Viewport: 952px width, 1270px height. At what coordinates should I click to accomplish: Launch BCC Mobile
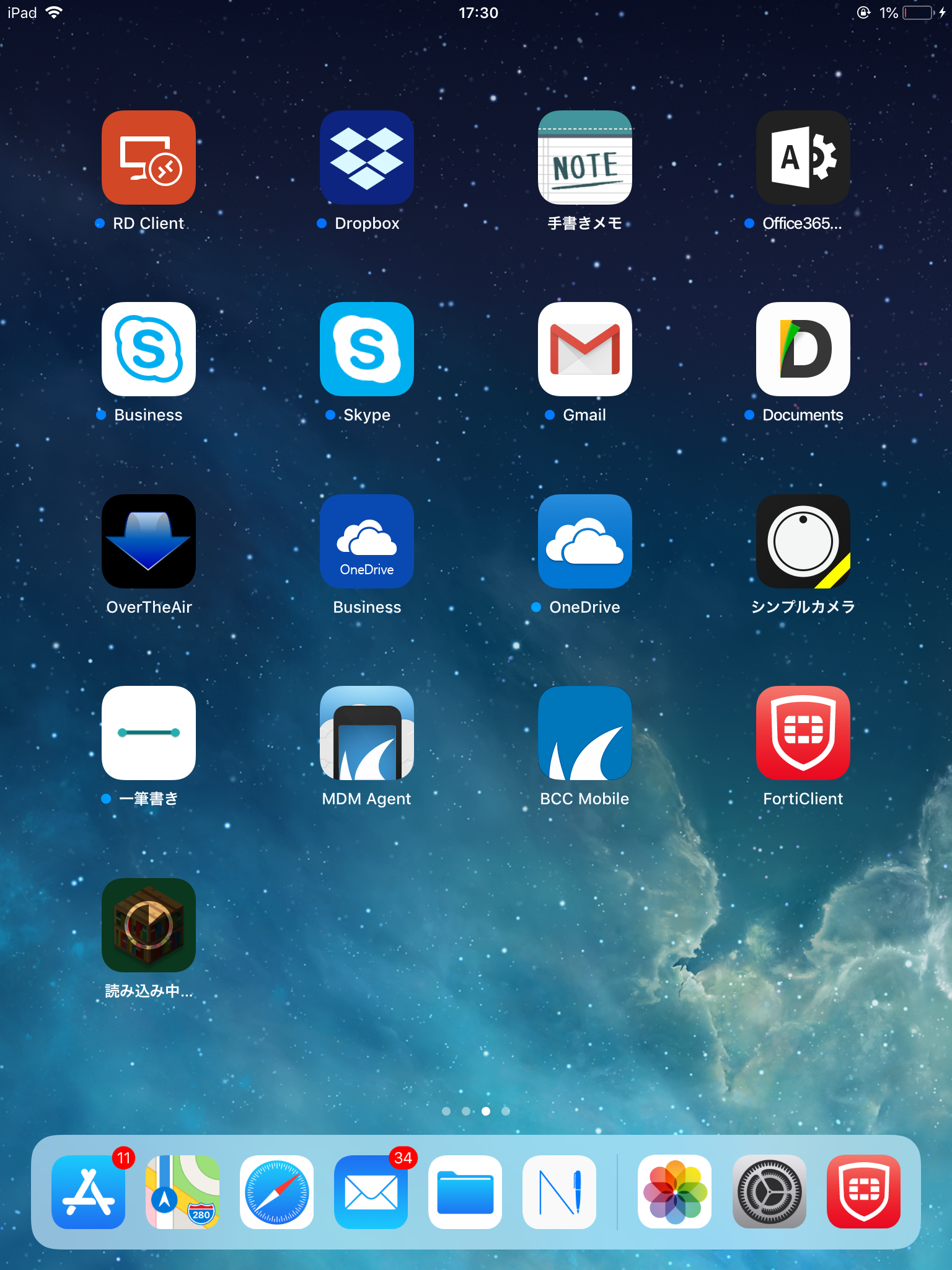click(584, 732)
